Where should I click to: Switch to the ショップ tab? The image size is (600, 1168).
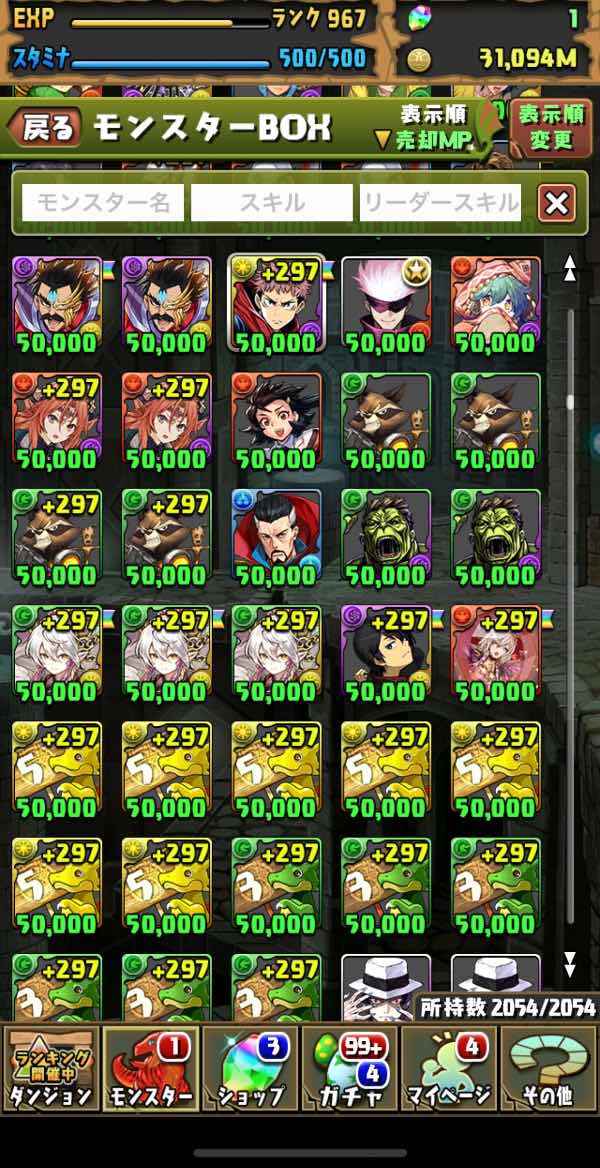(x=250, y=1069)
